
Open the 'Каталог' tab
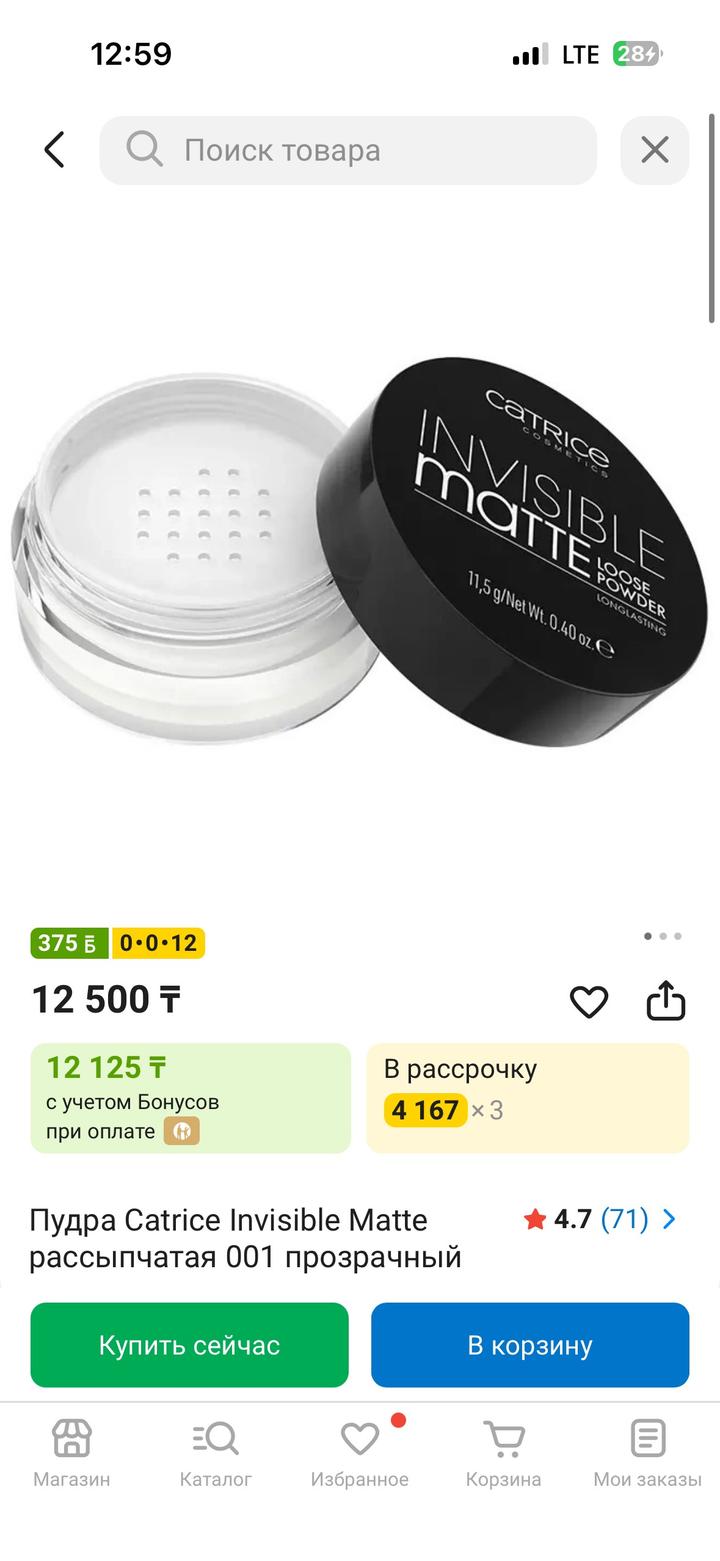click(216, 1452)
